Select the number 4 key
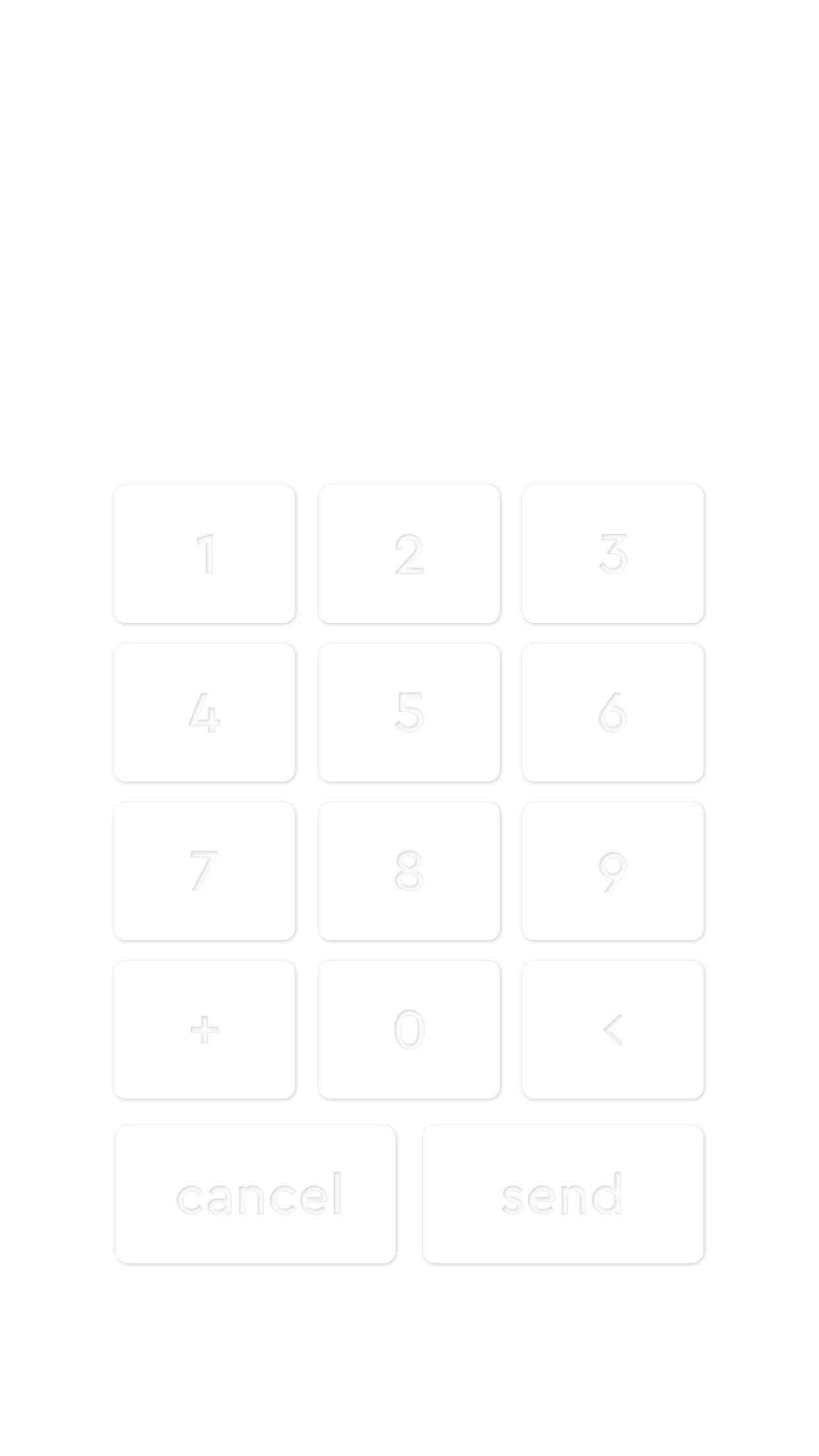The height and width of the screenshot is (1456, 819). 204,712
